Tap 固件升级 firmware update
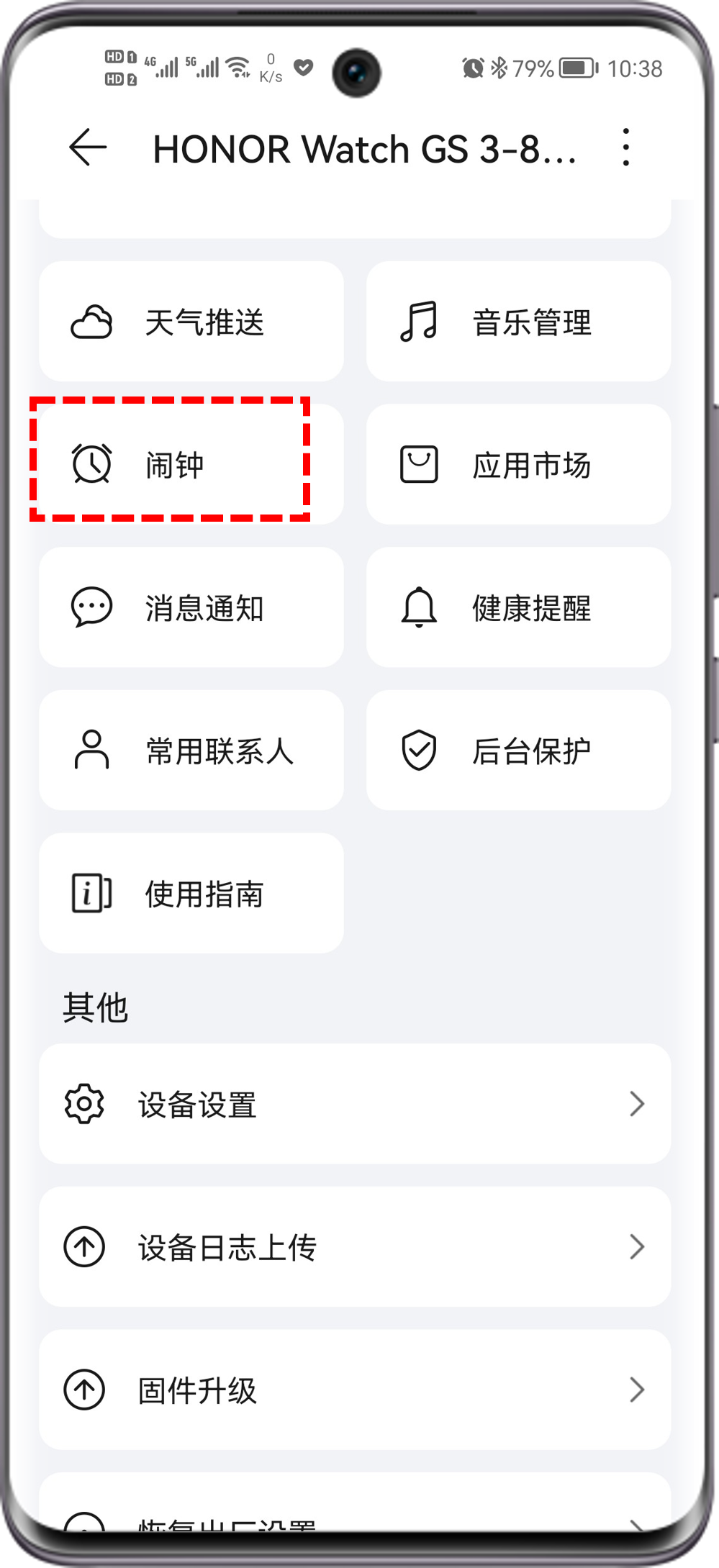 pos(355,1390)
